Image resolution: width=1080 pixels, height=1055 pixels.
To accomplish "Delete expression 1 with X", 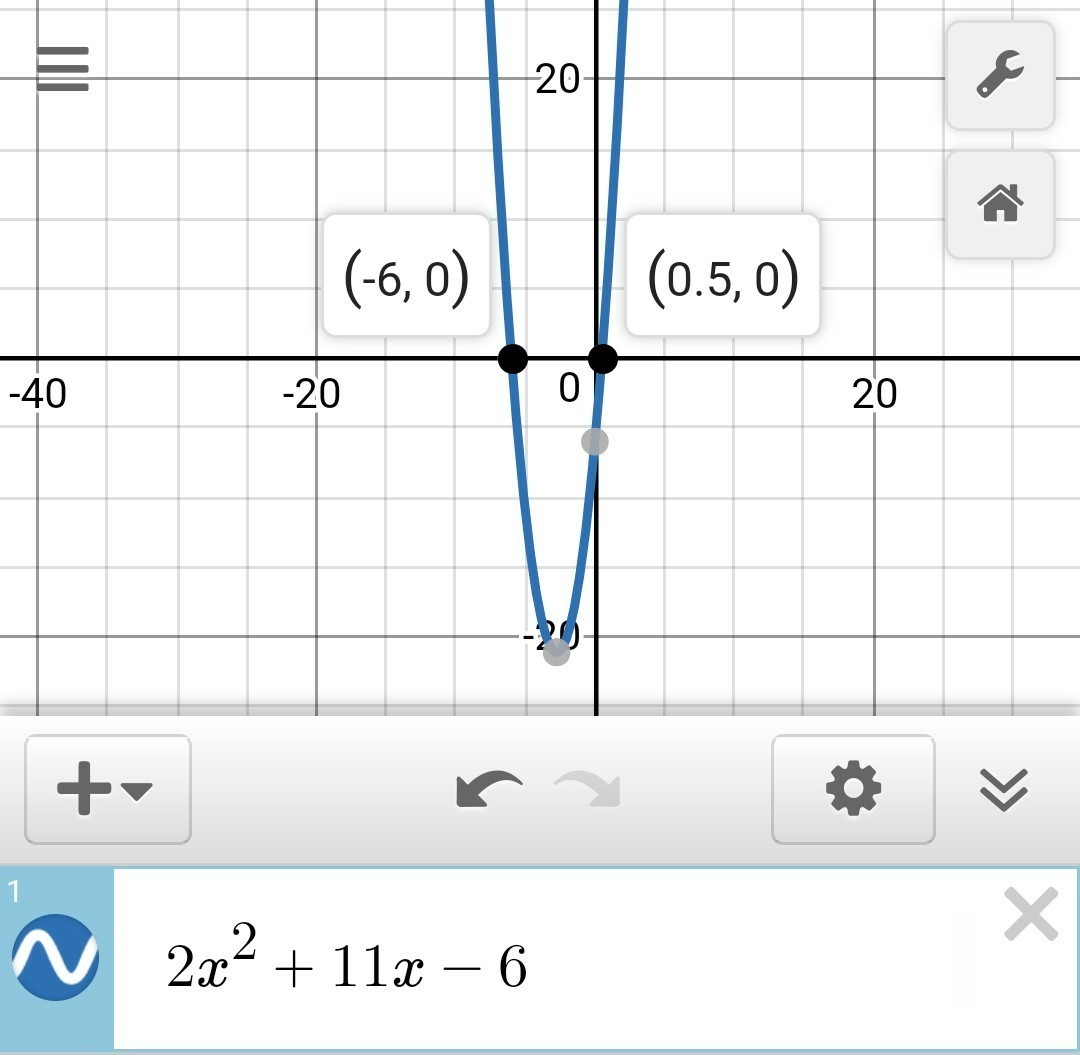I will point(1030,914).
